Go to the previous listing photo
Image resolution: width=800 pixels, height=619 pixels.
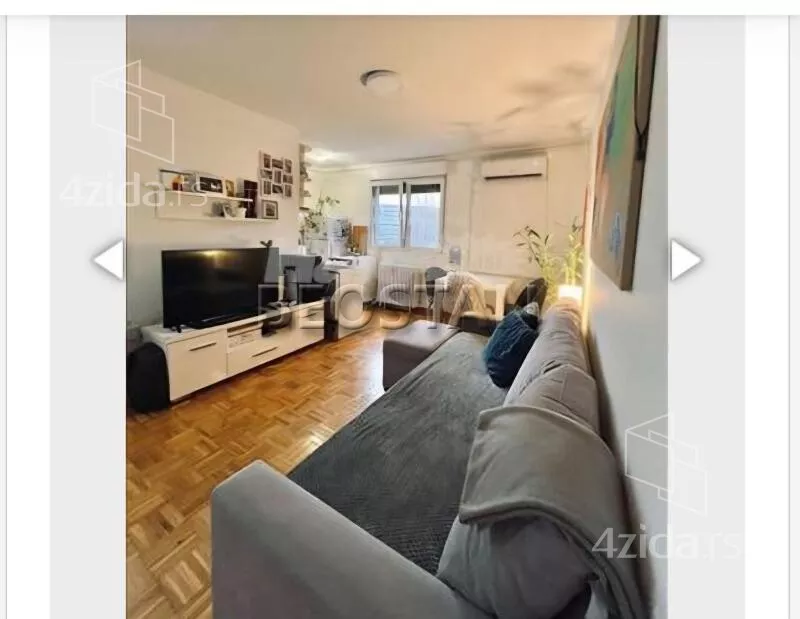click(107, 260)
